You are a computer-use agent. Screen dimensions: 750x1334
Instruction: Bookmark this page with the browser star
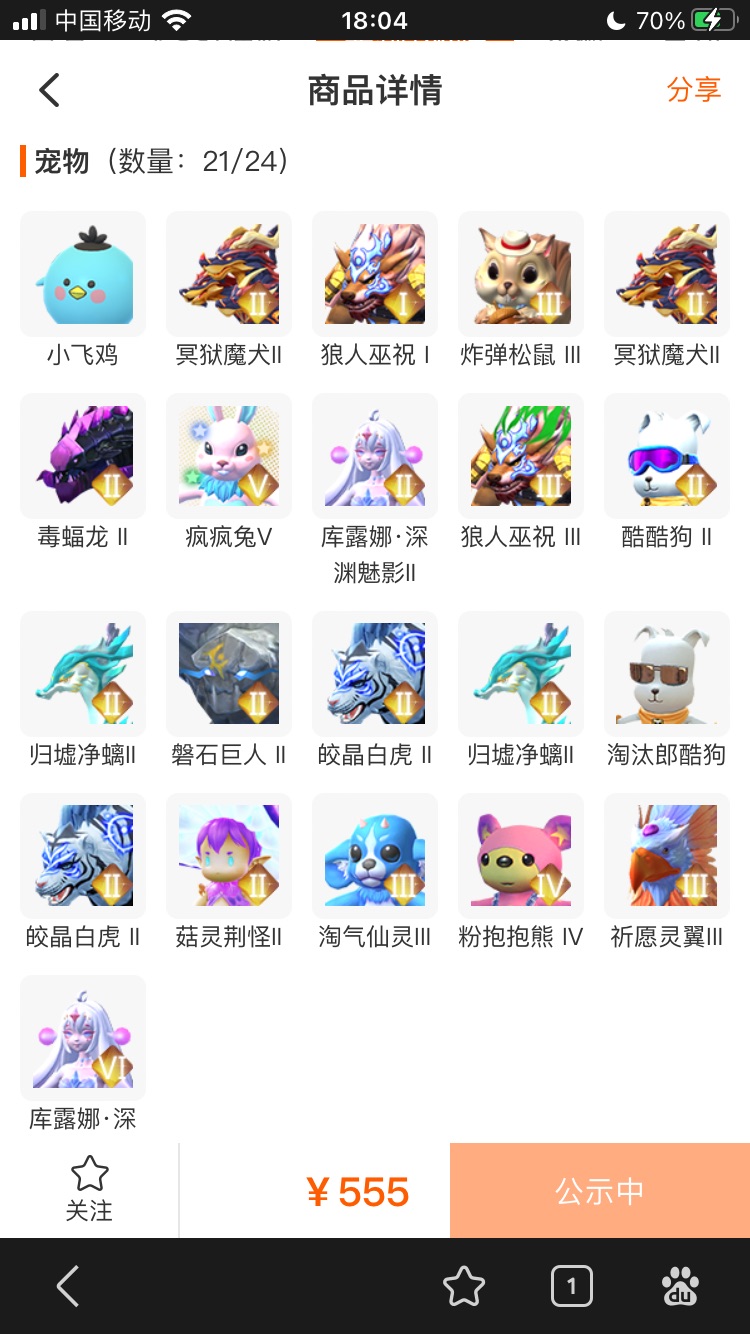tap(464, 1287)
